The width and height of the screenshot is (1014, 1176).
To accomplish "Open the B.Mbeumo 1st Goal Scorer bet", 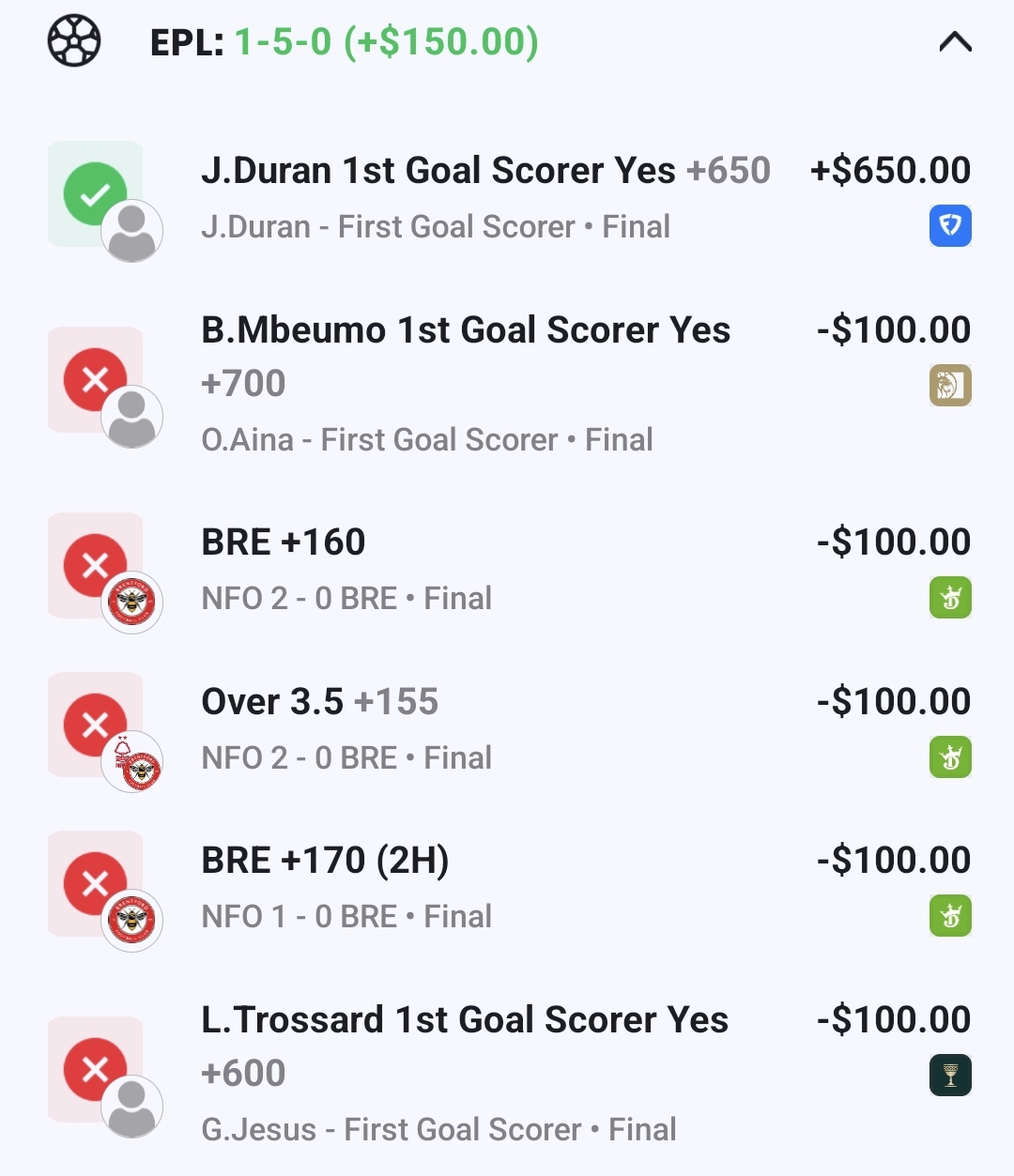I will (466, 331).
